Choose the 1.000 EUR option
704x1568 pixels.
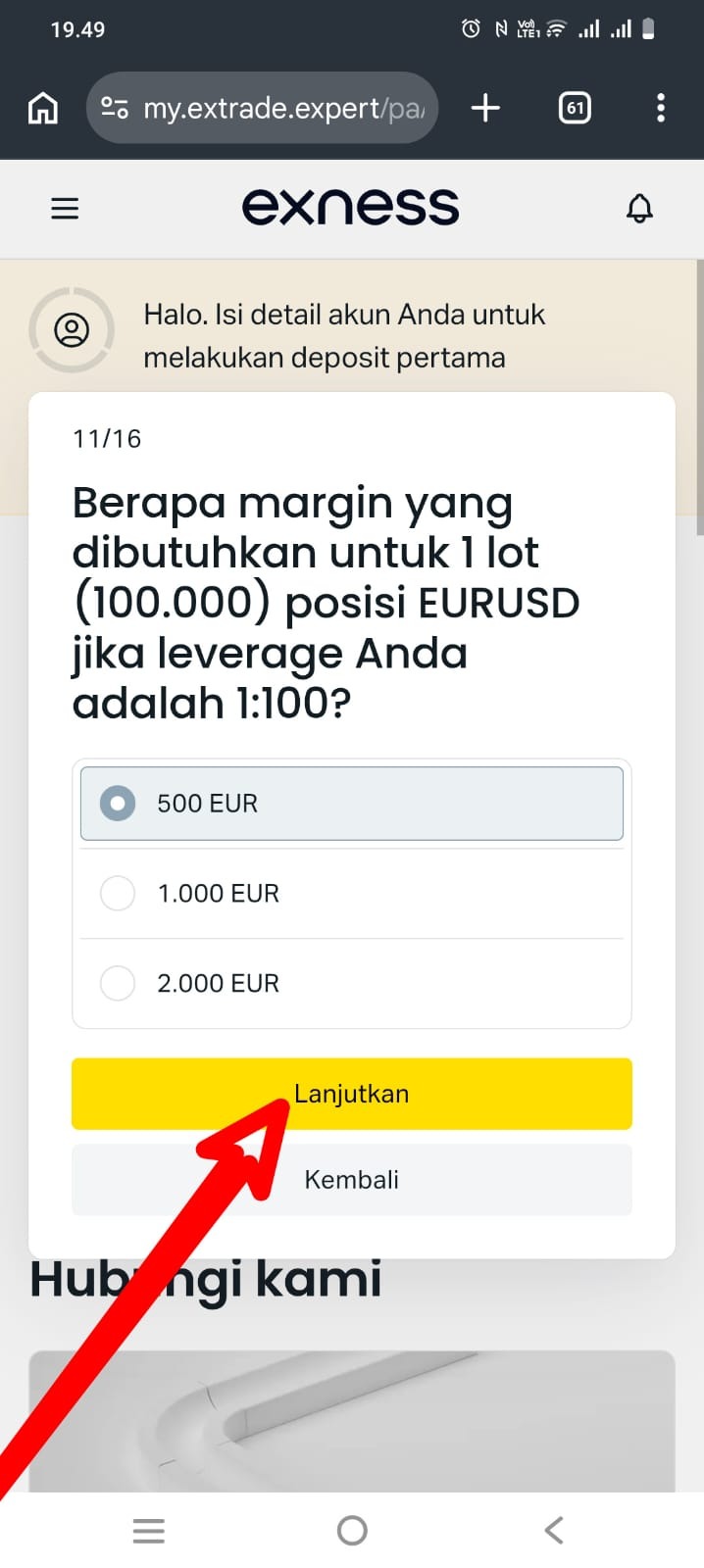pyautogui.click(x=351, y=894)
